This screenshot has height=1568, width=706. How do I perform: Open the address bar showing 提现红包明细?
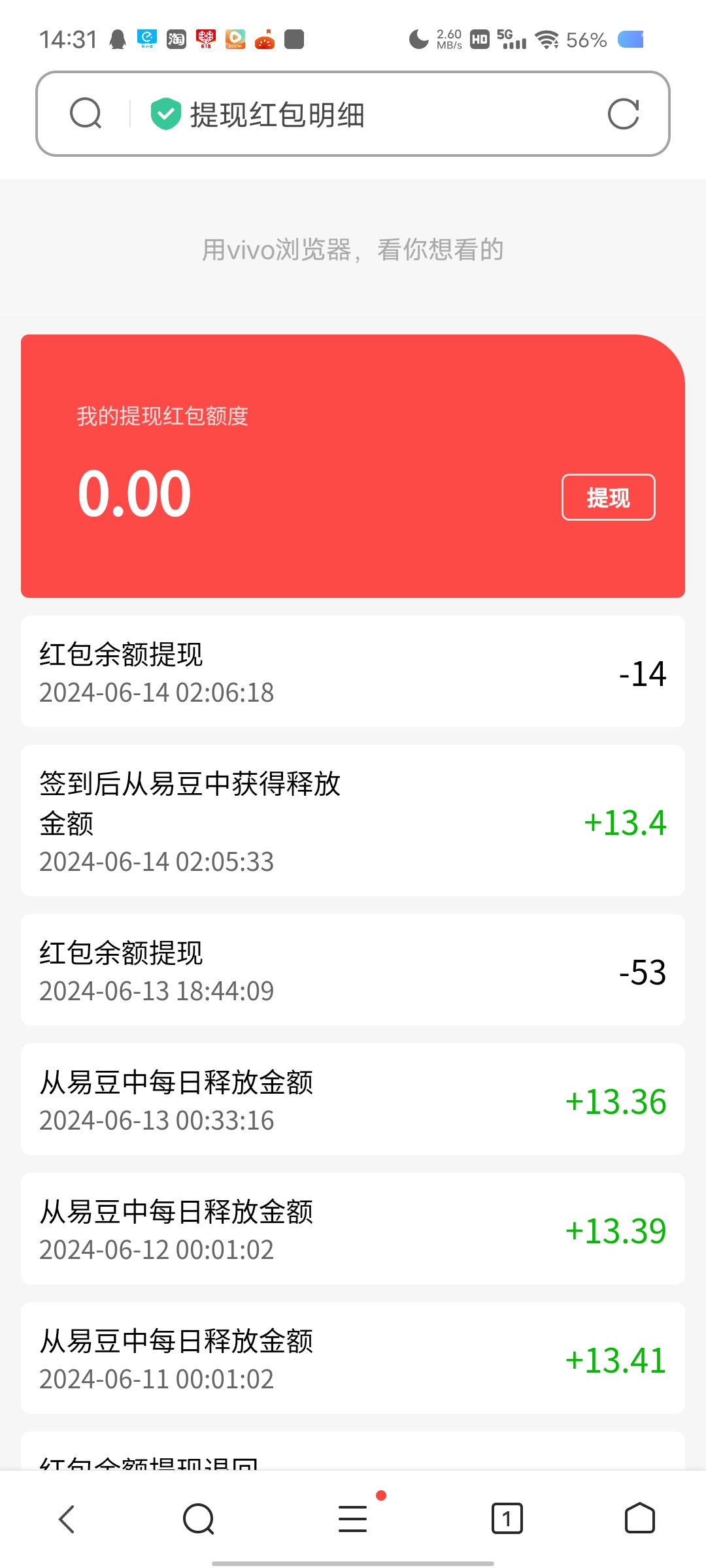click(353, 114)
